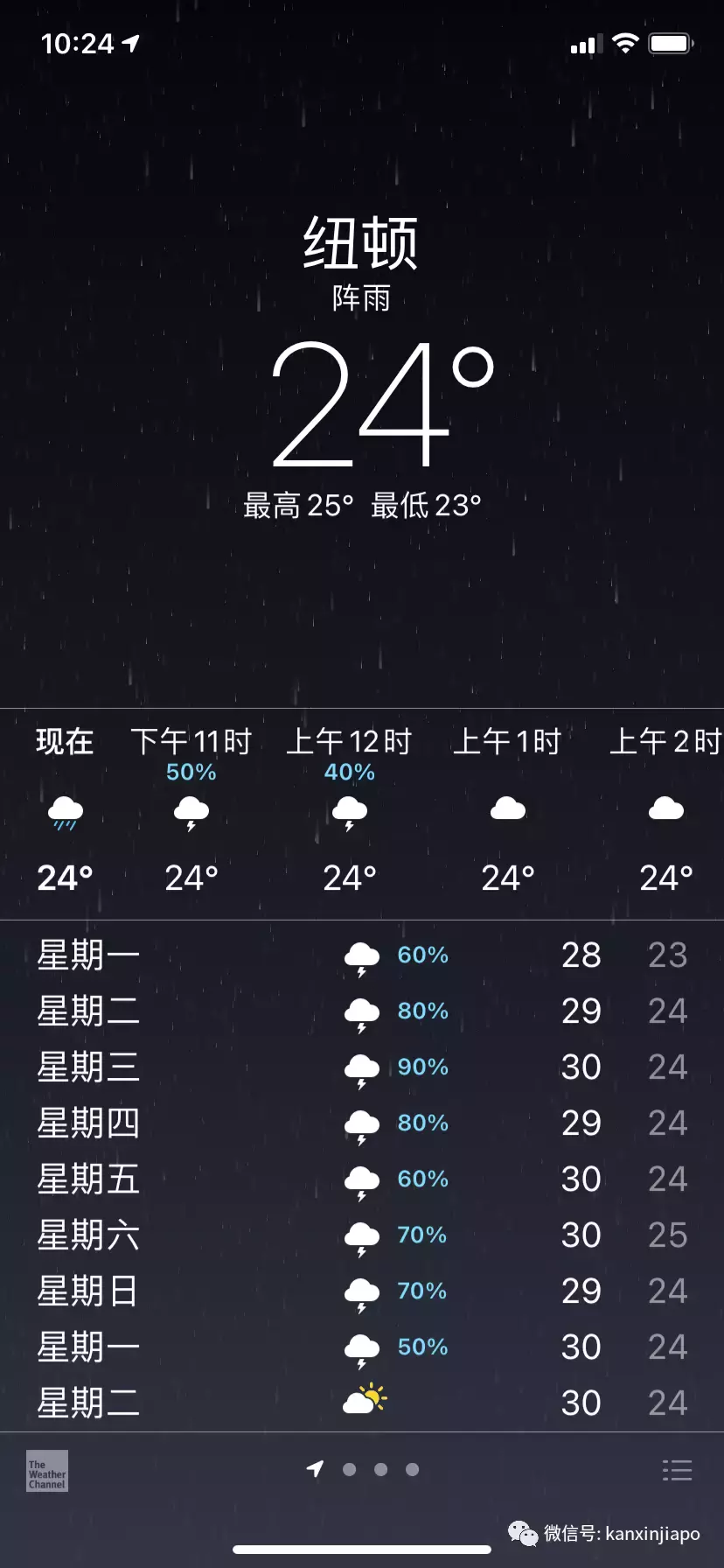Open the city list using bottom-right list icon

678,1469
